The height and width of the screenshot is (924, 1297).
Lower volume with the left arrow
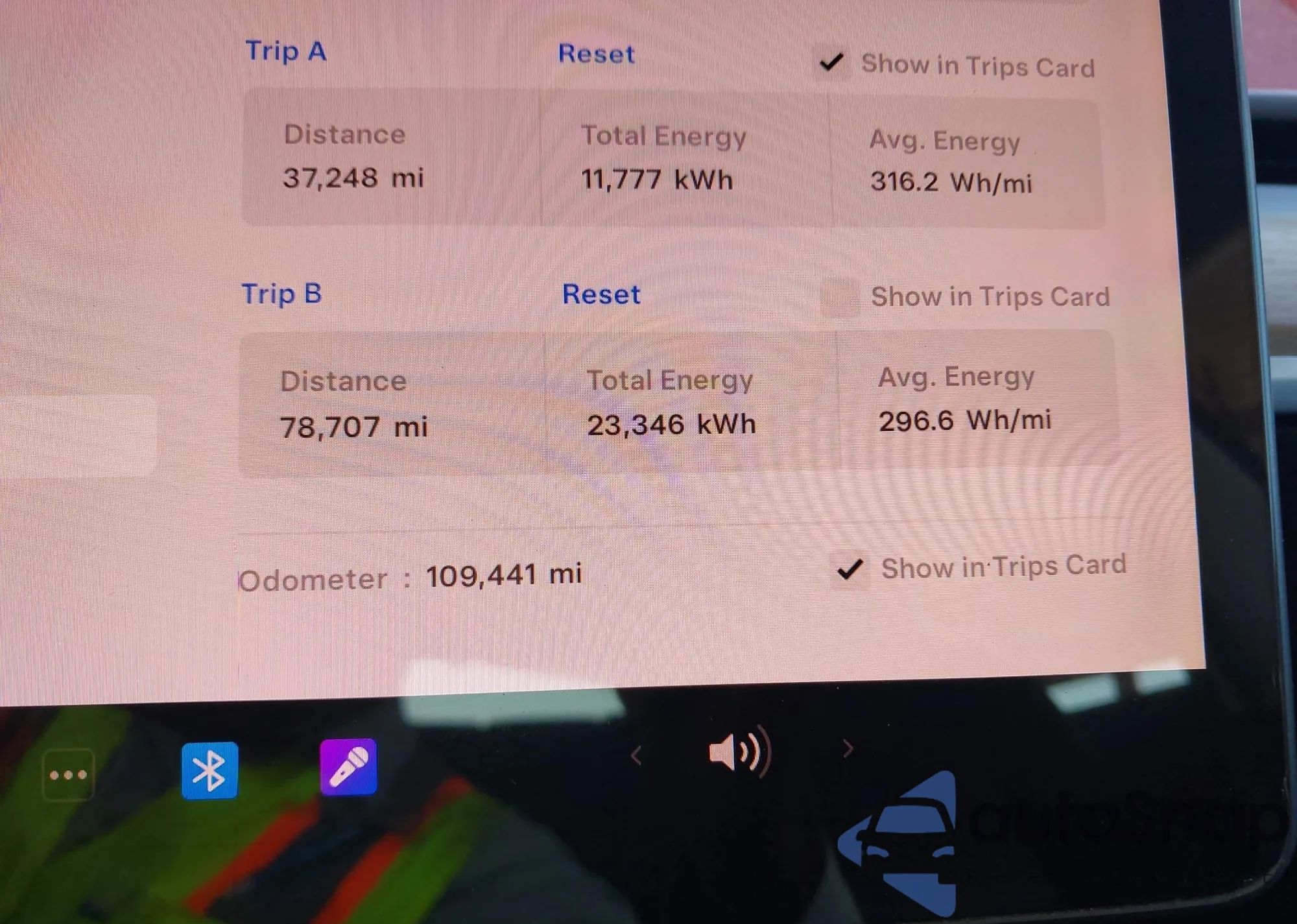point(636,755)
